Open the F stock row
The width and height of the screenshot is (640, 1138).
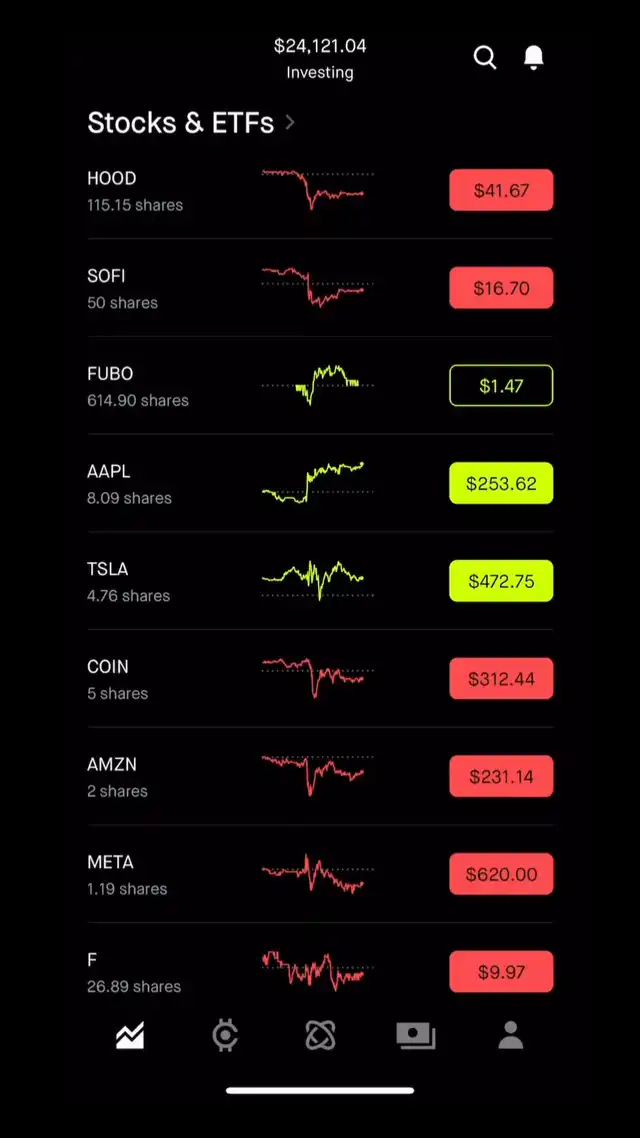134,972
